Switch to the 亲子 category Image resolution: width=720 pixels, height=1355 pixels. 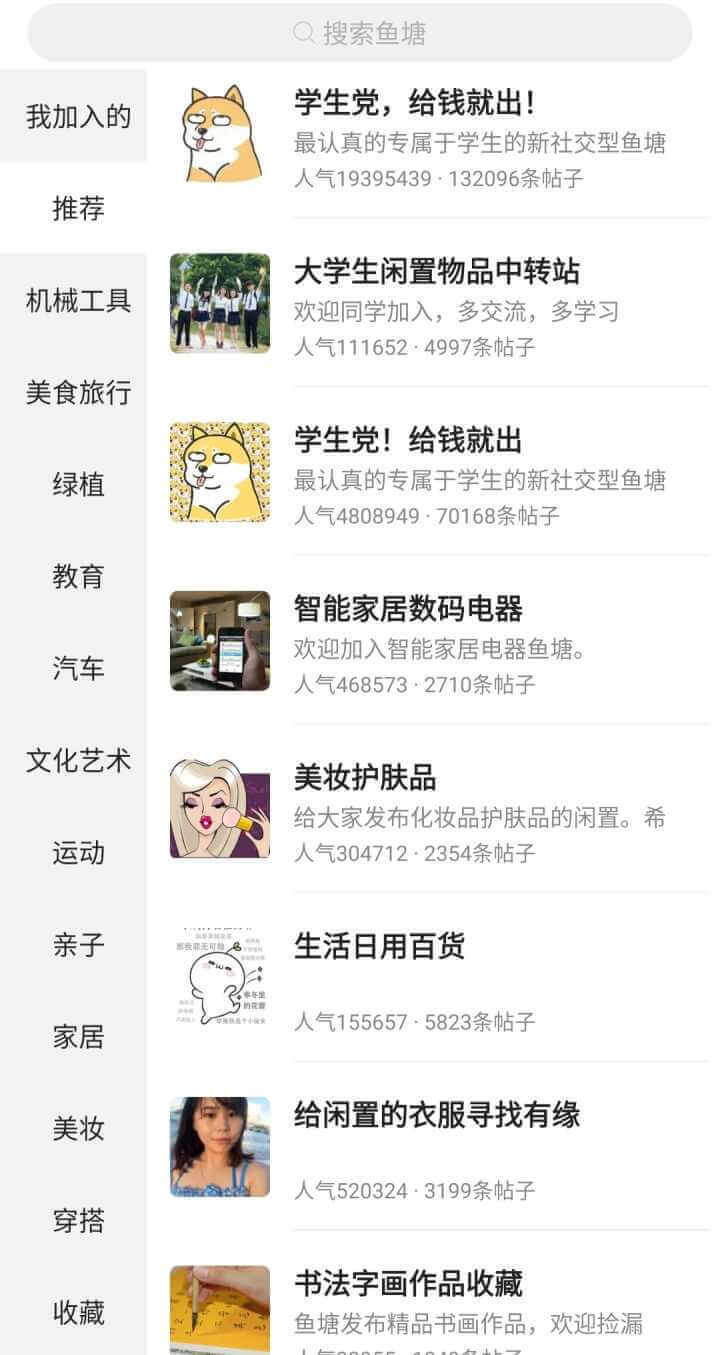coord(78,945)
